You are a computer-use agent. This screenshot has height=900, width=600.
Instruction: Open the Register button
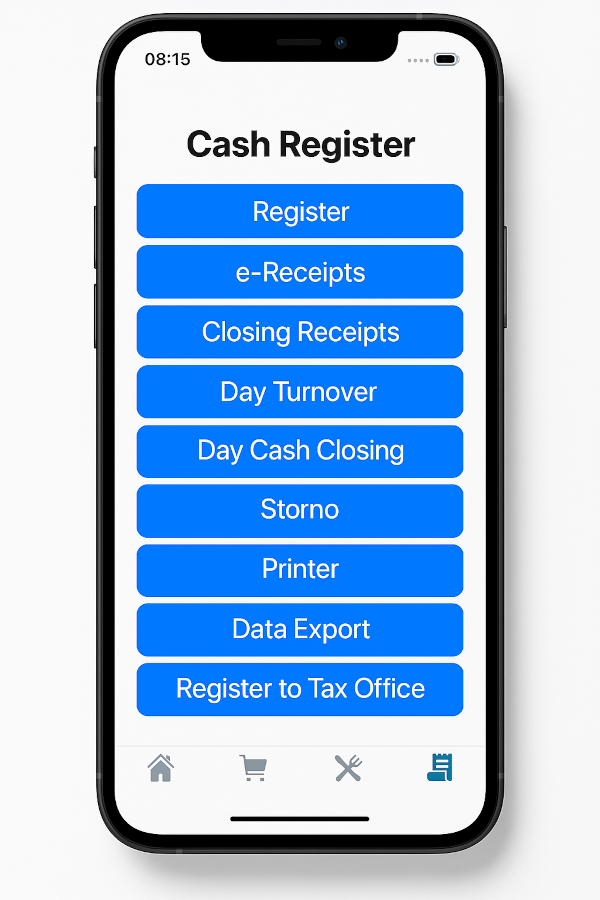coord(300,212)
